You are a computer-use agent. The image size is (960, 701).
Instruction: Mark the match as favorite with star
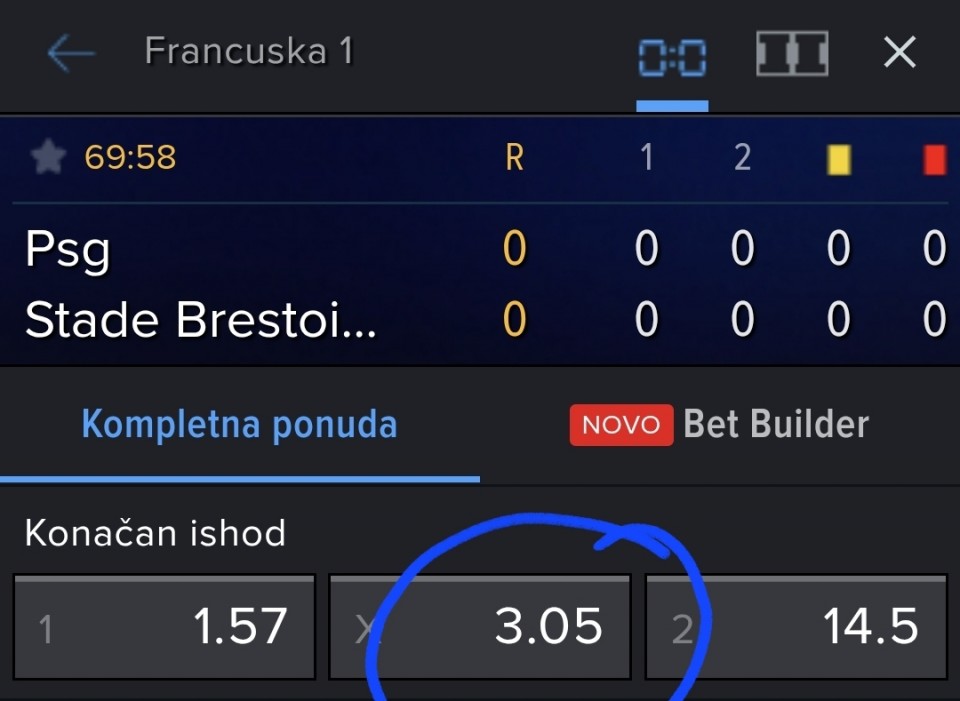click(48, 157)
